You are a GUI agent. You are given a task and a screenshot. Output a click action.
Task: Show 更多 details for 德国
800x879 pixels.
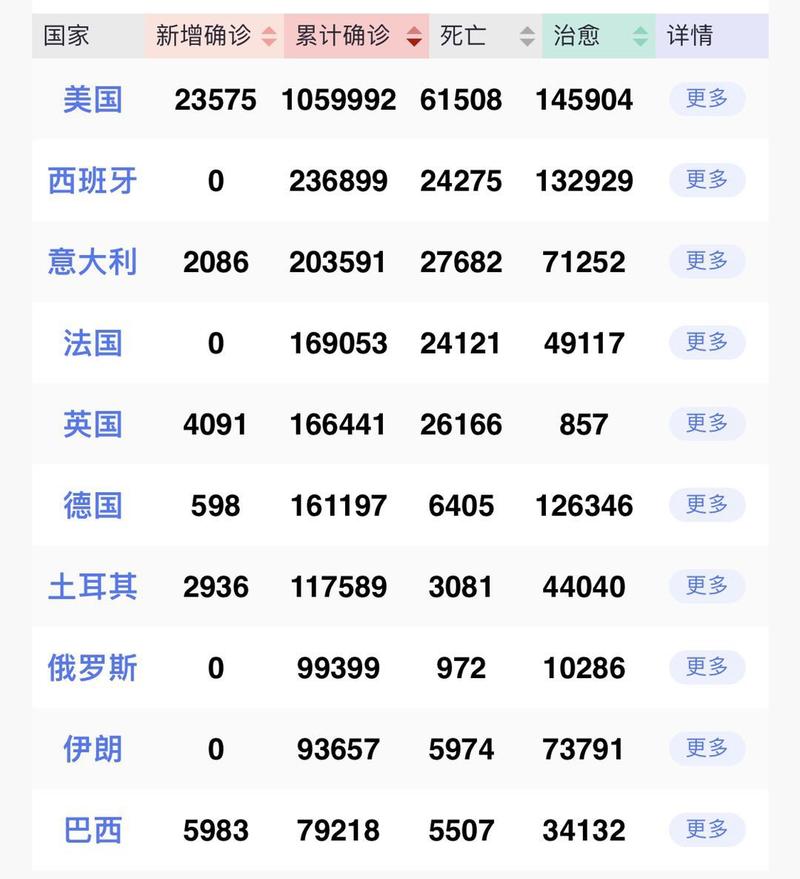pyautogui.click(x=707, y=504)
